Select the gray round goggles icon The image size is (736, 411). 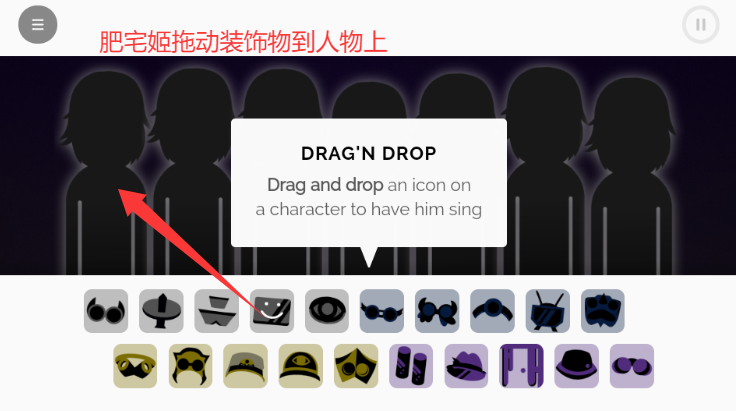(106, 311)
